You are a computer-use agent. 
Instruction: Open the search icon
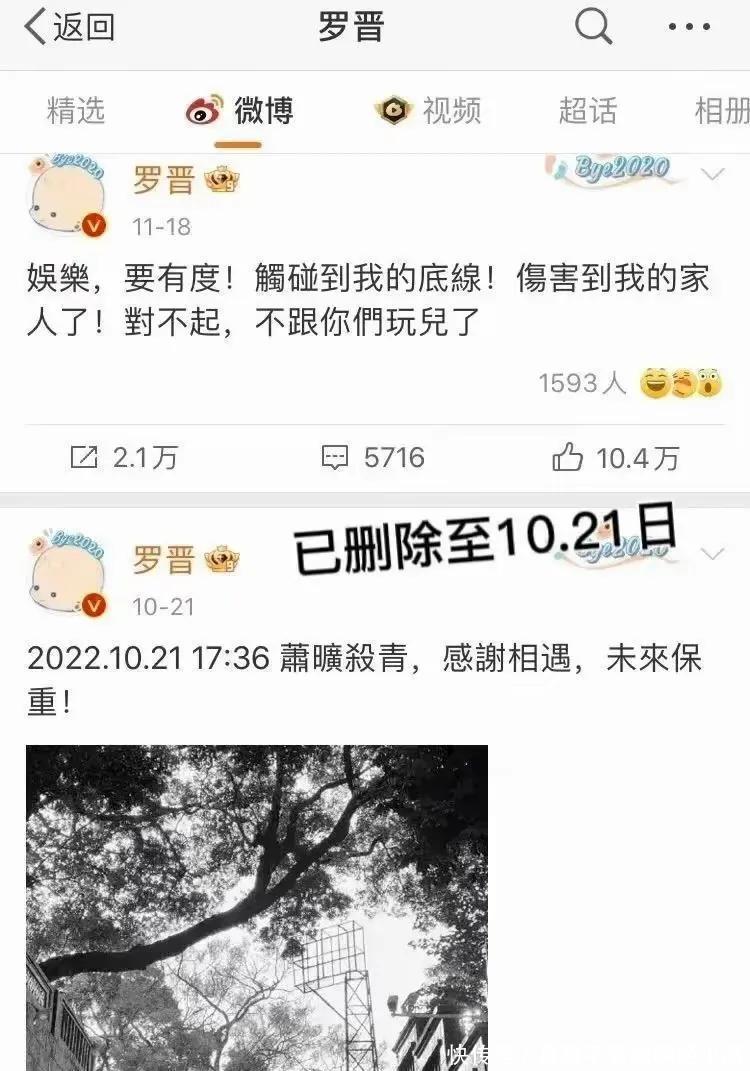[593, 28]
